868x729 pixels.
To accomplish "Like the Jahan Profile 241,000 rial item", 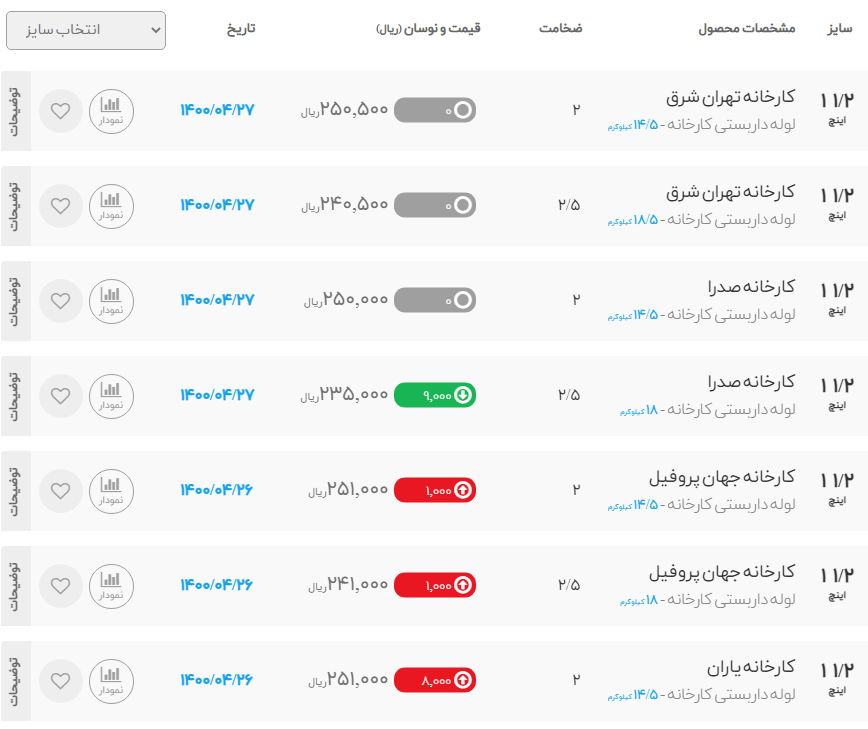I will pyautogui.click(x=61, y=585).
